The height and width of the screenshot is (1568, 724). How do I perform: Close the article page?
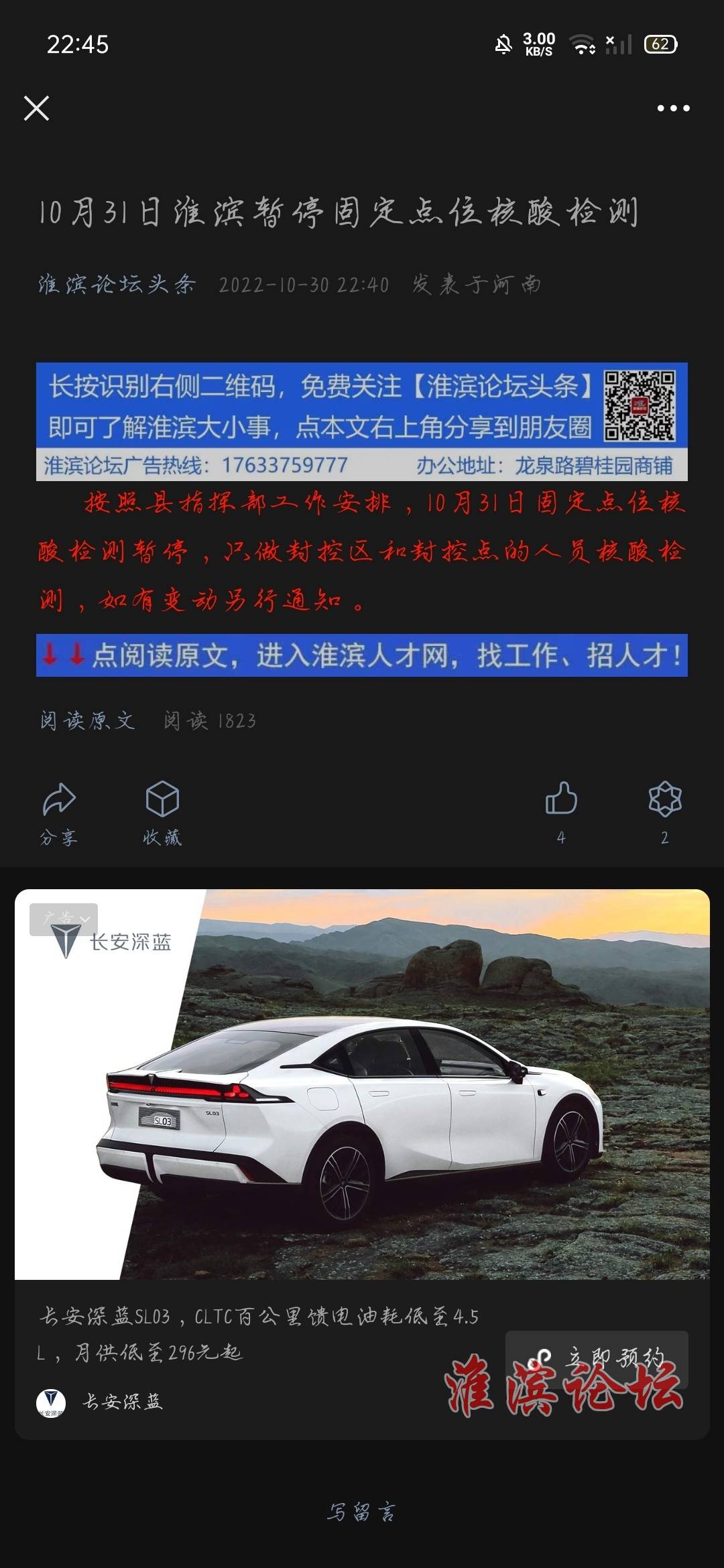click(36, 108)
